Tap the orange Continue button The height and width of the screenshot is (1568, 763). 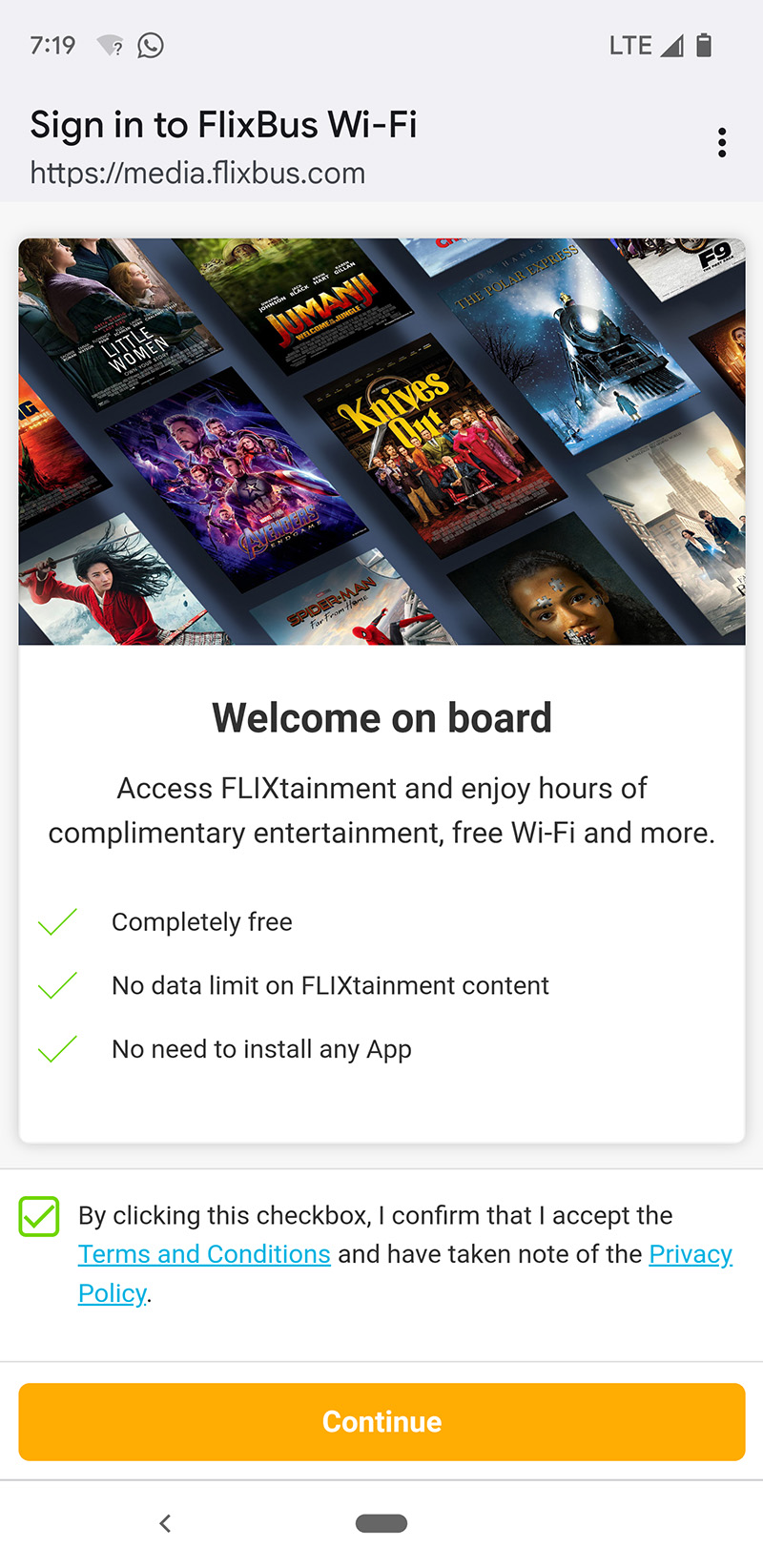(381, 1422)
